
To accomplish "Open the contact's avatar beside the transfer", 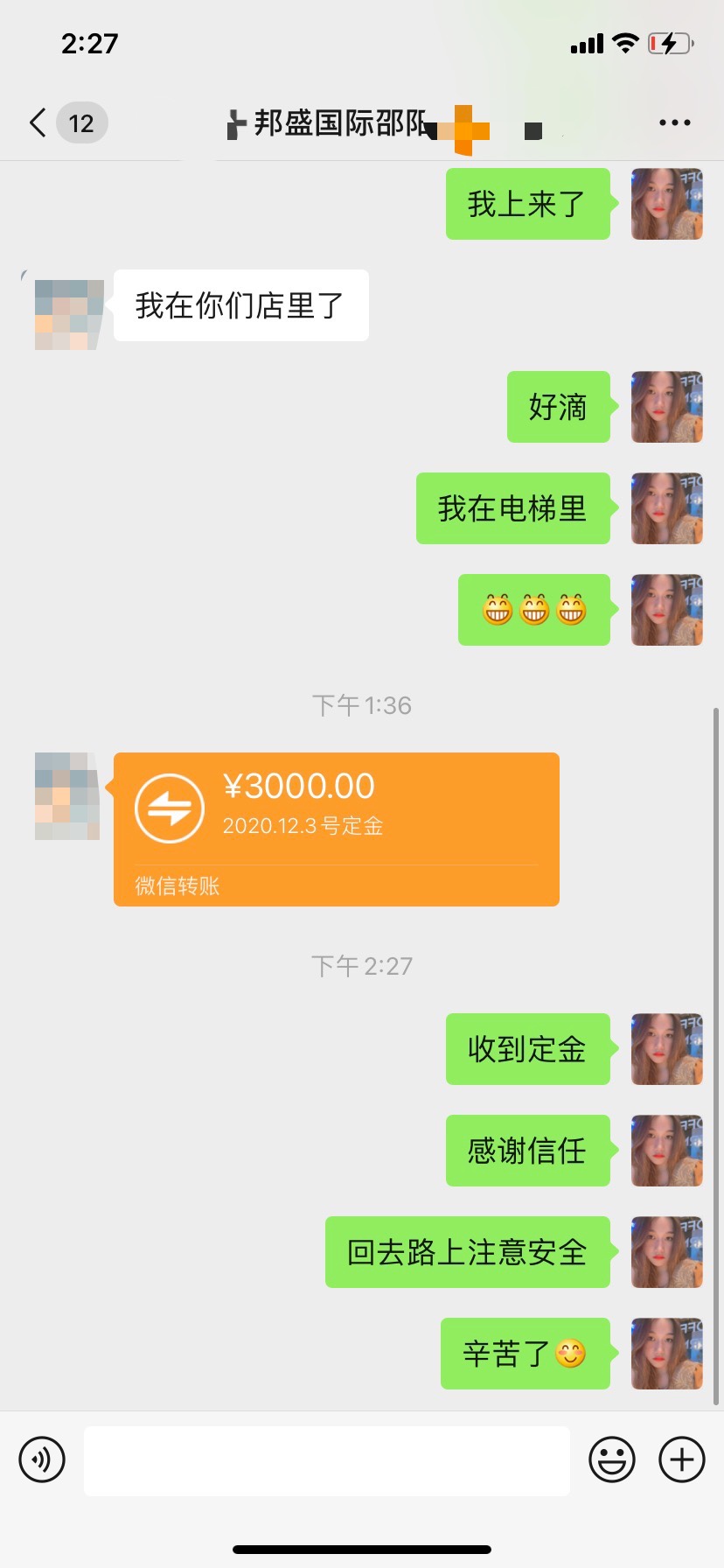I will [x=68, y=795].
